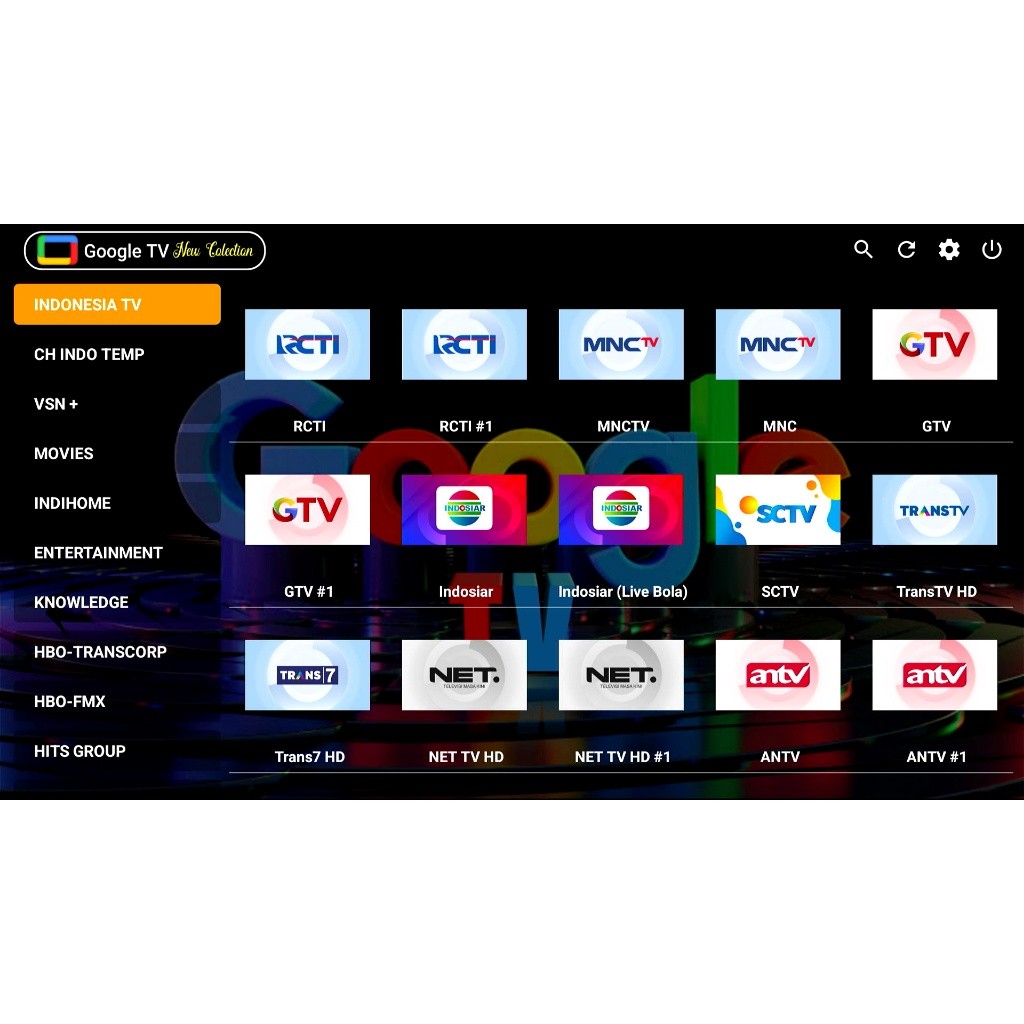
Task: Tap the refresh icon
Action: 906,249
